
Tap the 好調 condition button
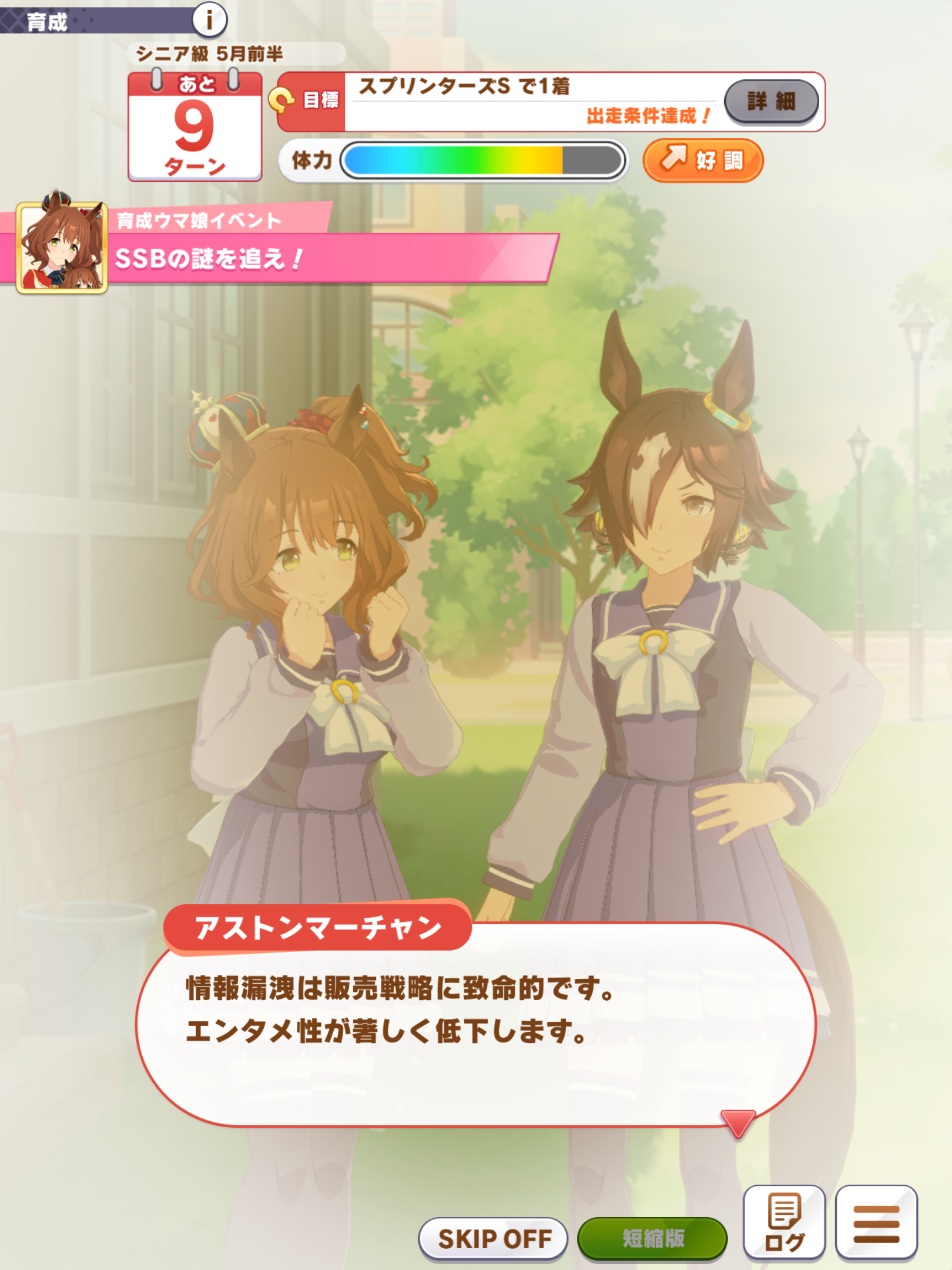tap(703, 160)
